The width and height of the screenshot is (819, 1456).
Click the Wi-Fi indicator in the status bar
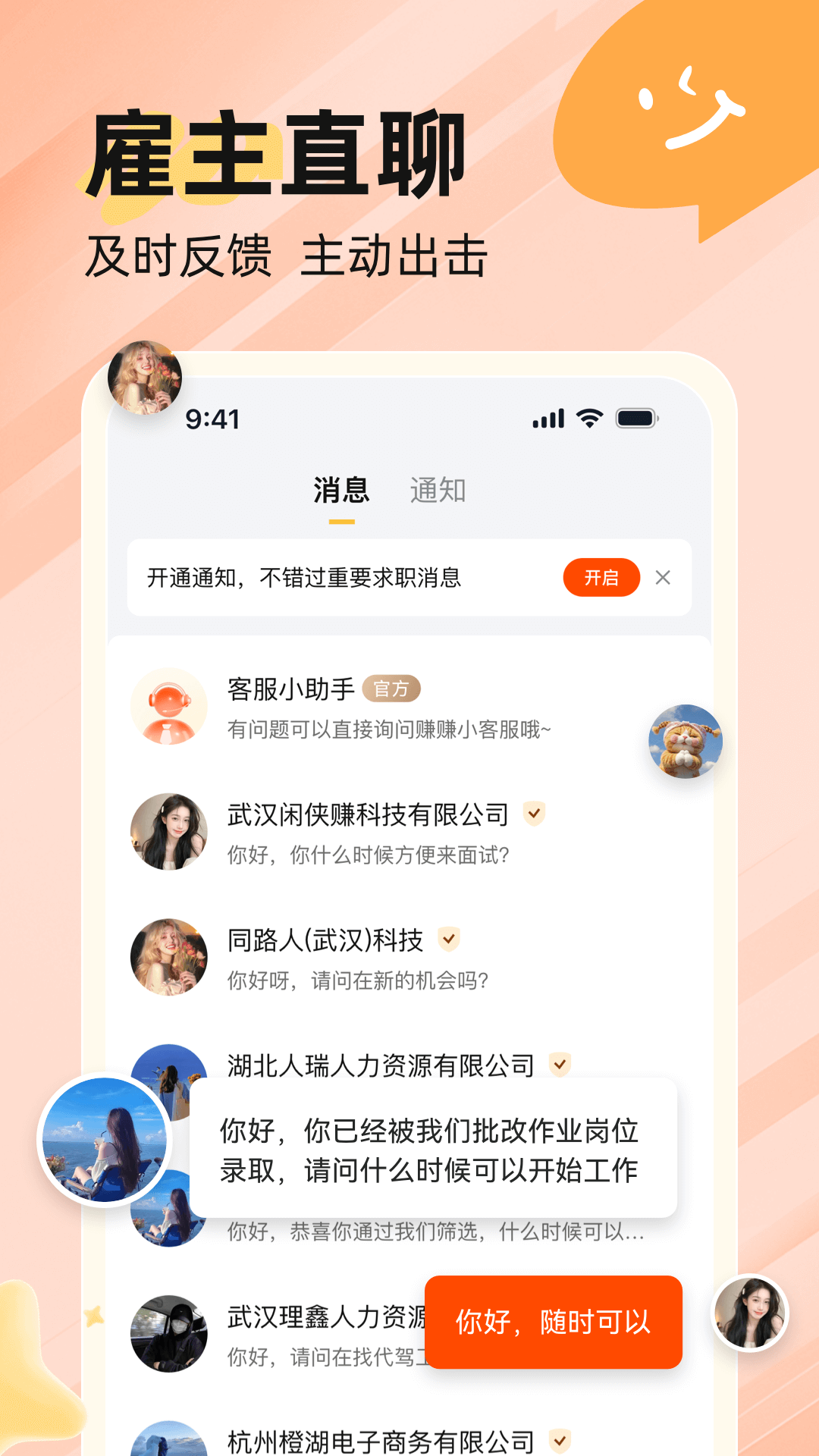click(x=589, y=417)
